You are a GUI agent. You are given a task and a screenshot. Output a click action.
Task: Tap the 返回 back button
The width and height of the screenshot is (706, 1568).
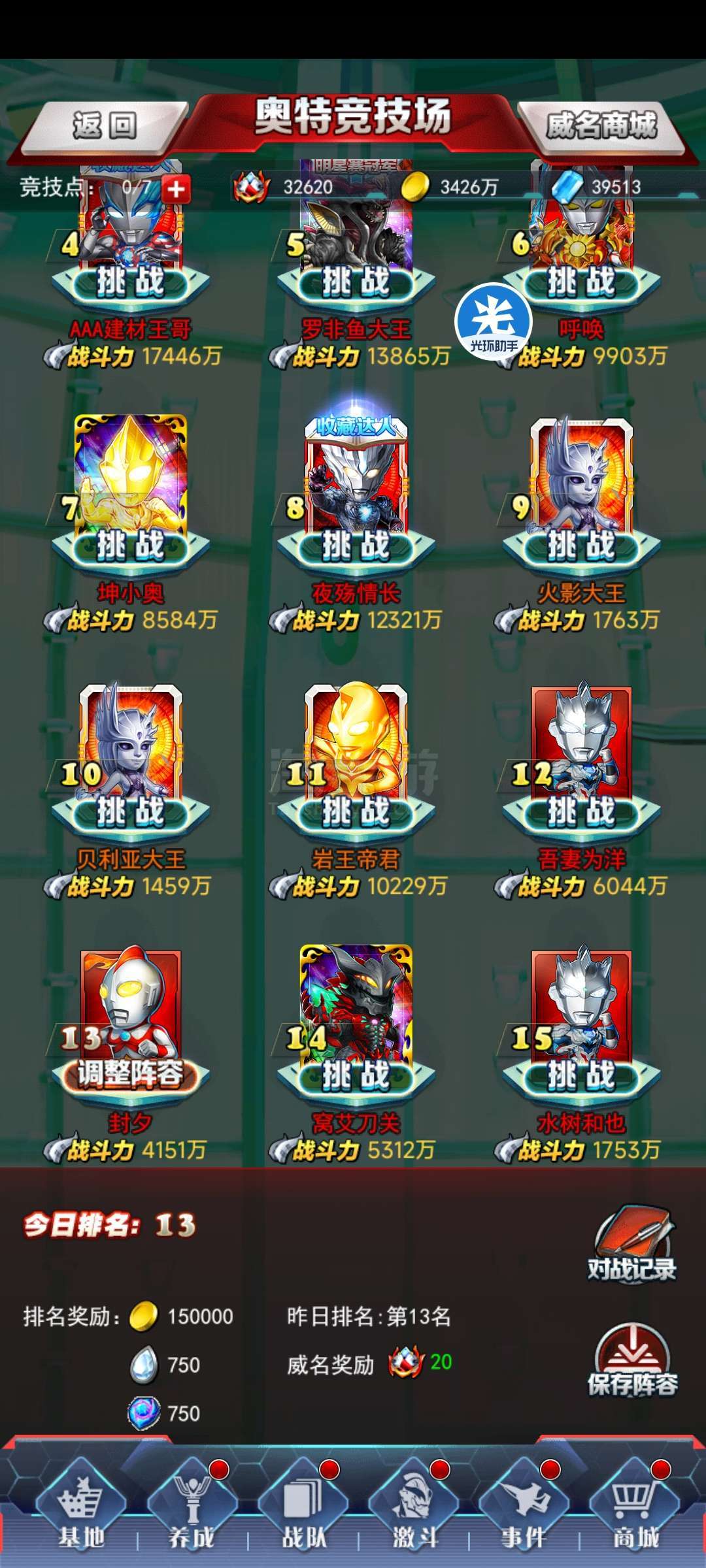point(105,125)
